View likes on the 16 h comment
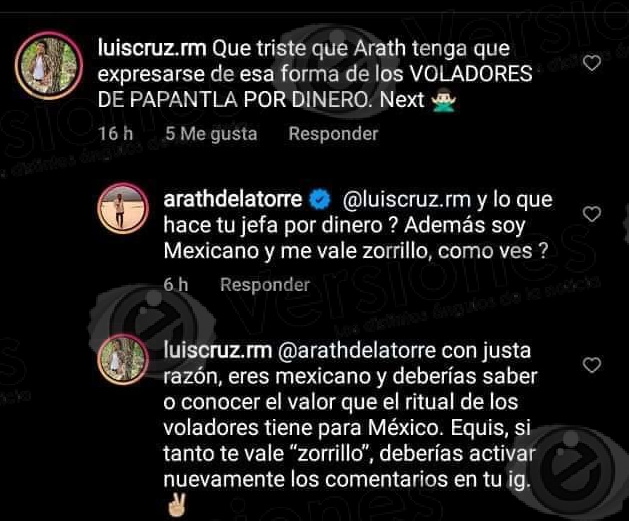Viewport: 629px width, 521px height. [x=211, y=133]
